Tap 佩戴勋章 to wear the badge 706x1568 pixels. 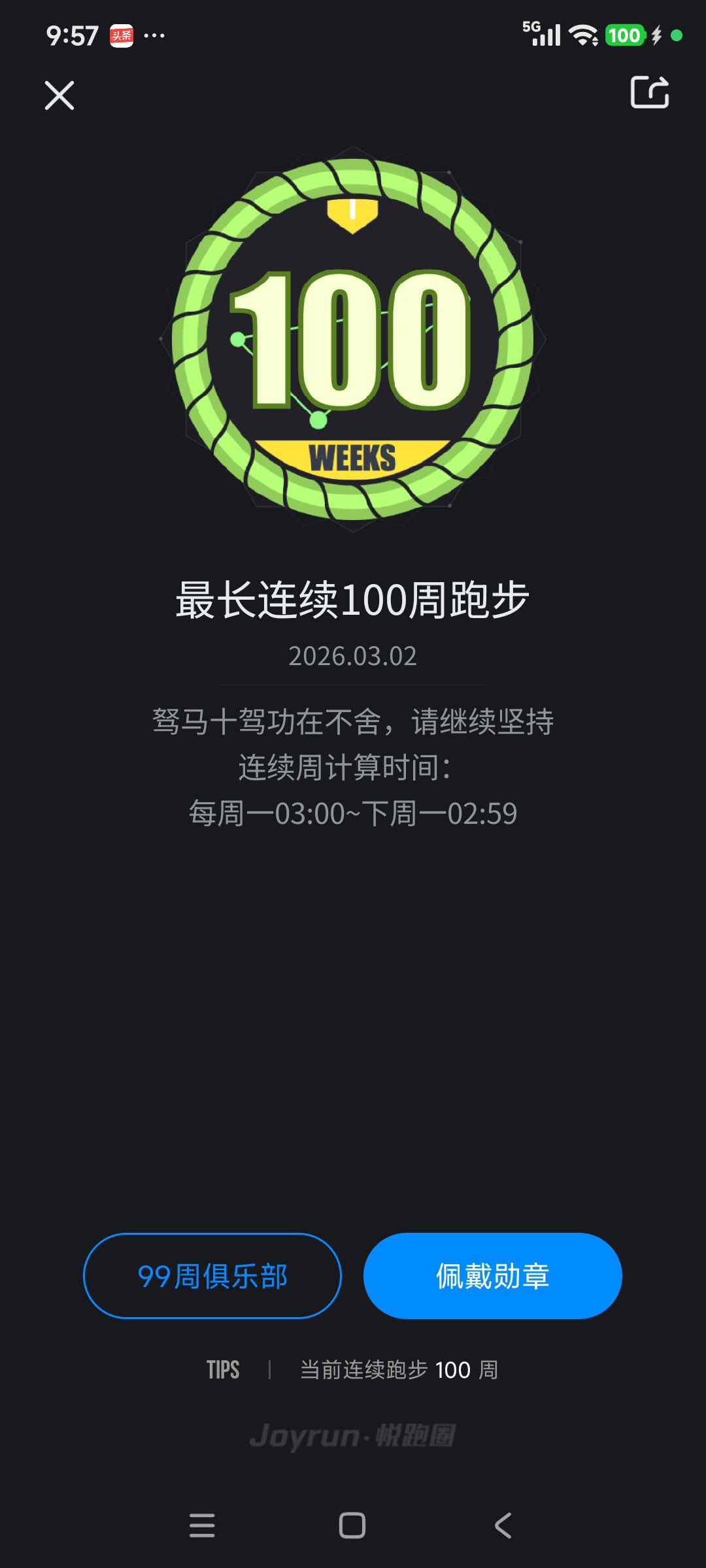tap(492, 1276)
